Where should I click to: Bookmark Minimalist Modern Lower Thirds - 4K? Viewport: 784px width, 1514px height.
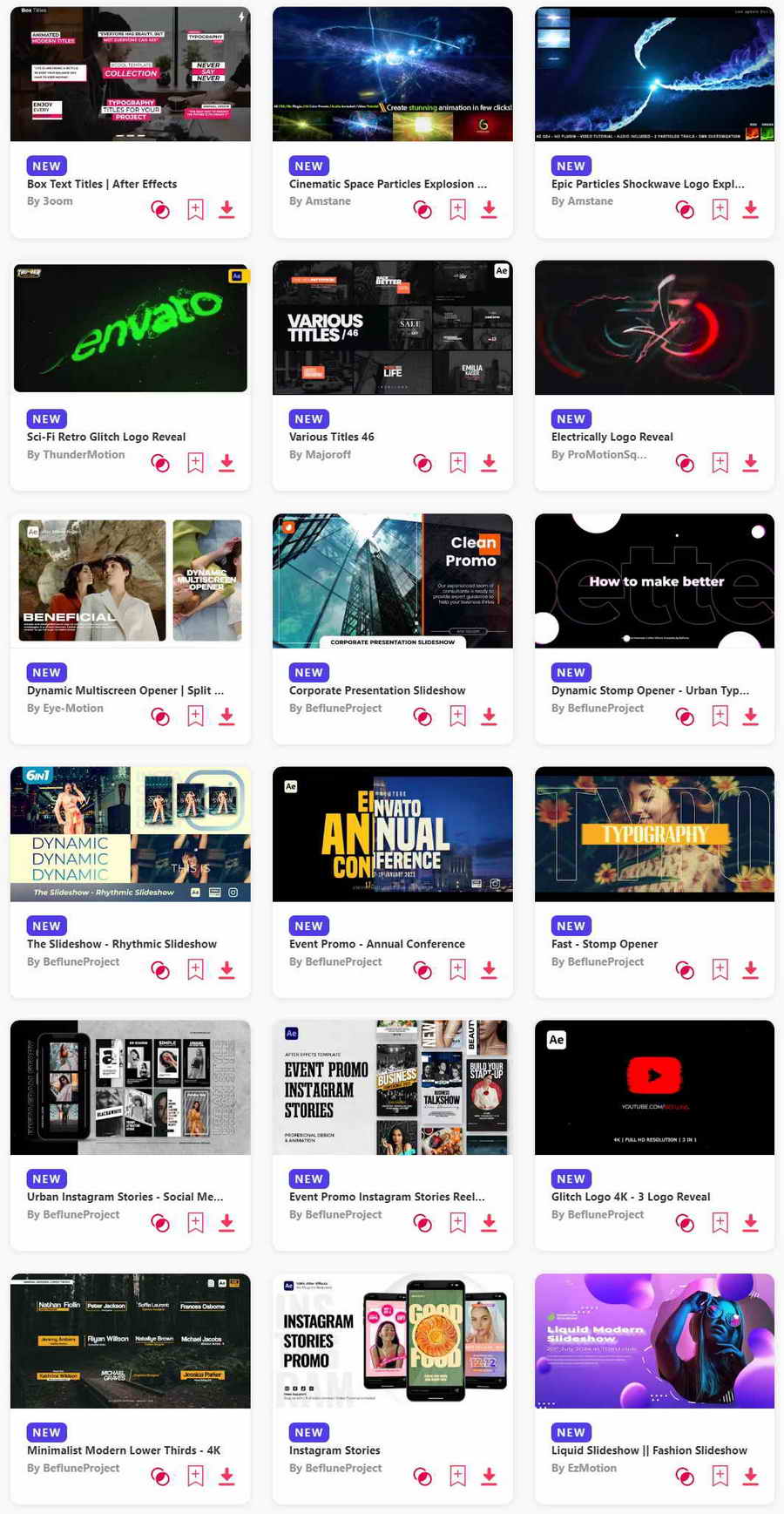click(x=195, y=1476)
